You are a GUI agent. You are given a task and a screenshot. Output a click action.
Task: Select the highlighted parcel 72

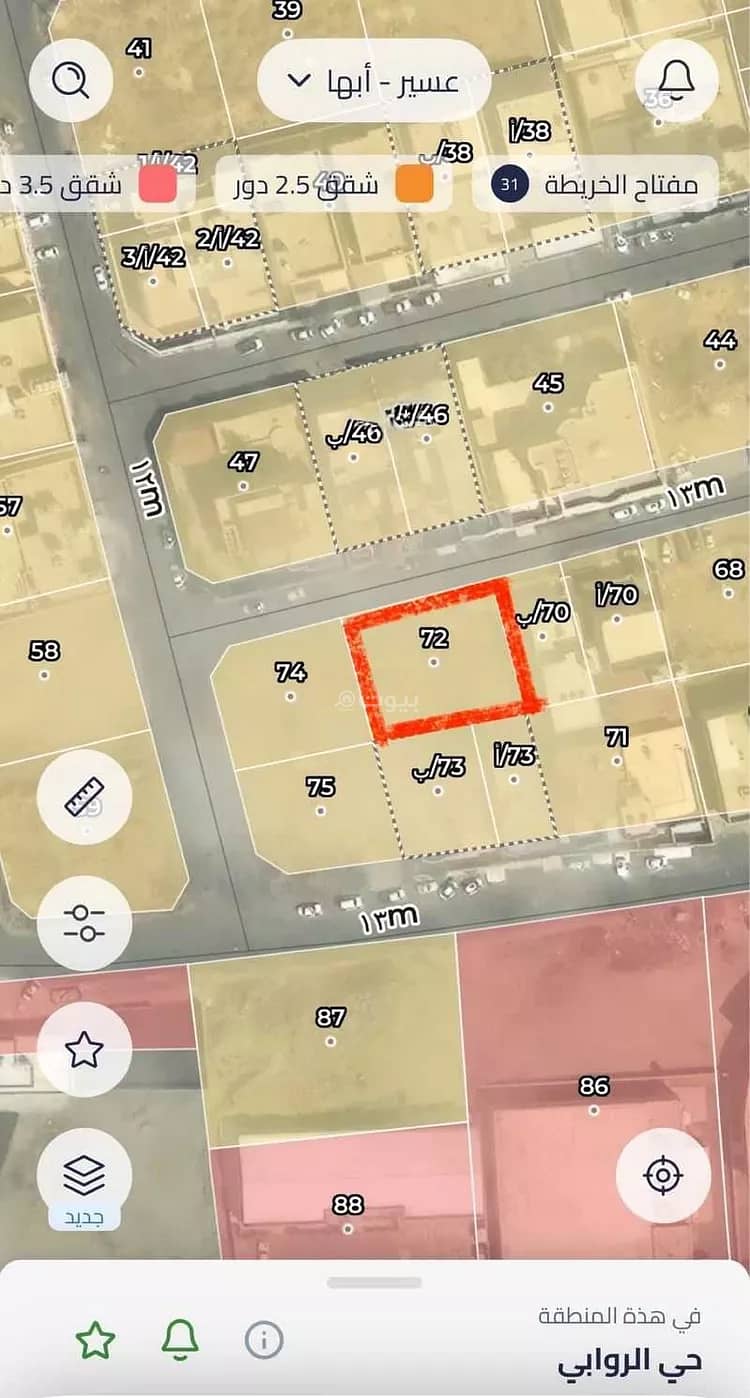440,661
